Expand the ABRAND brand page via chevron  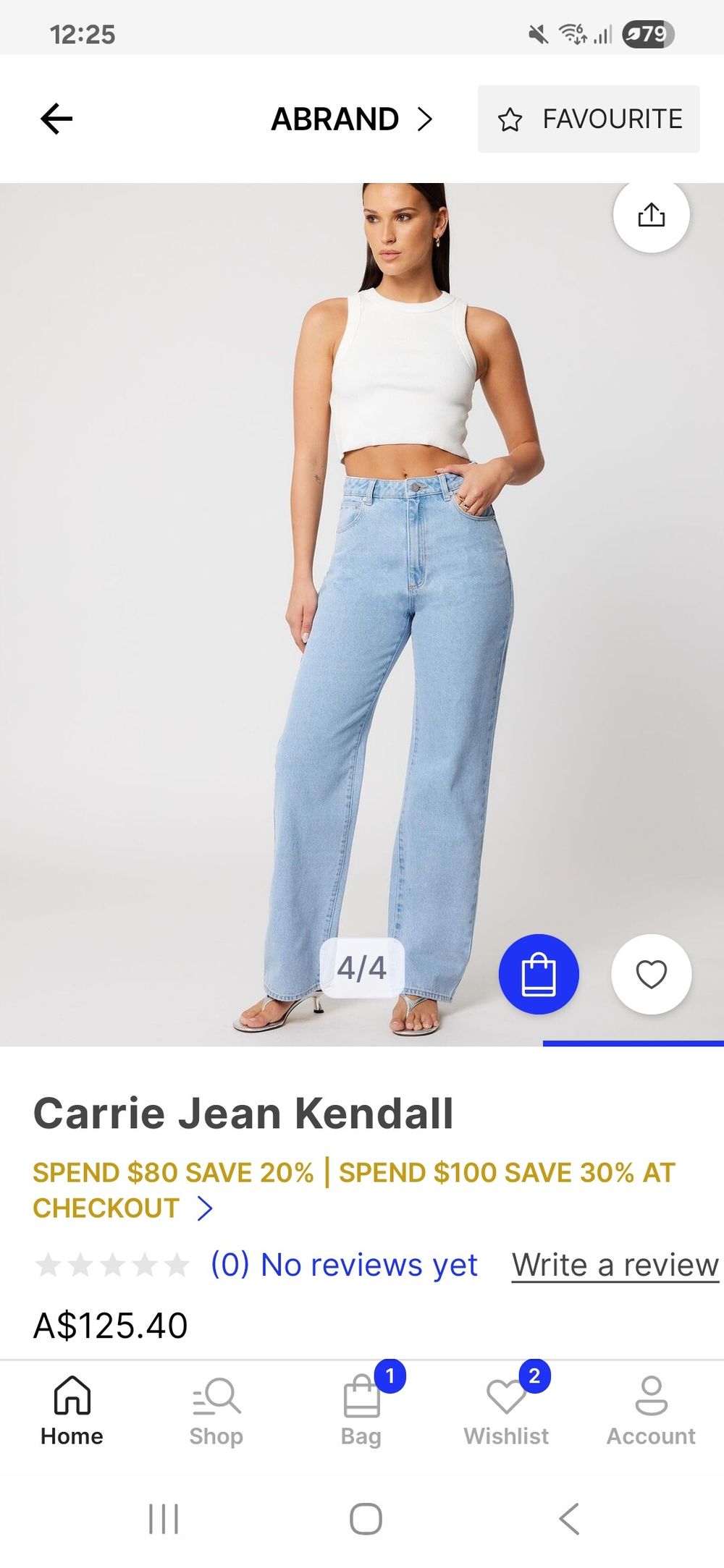pyautogui.click(x=426, y=118)
